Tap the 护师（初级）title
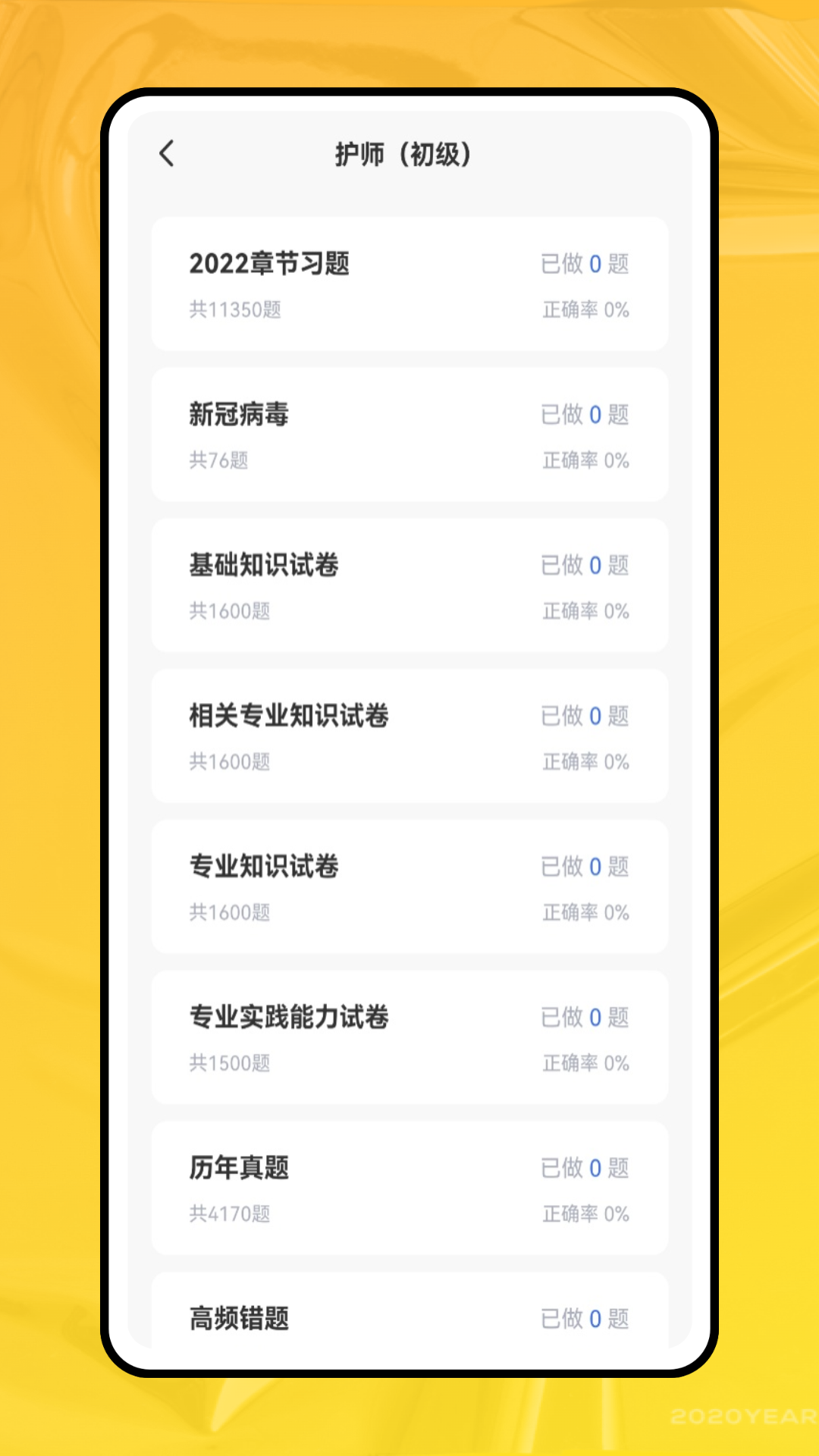This screenshot has height=1456, width=819. tap(404, 153)
